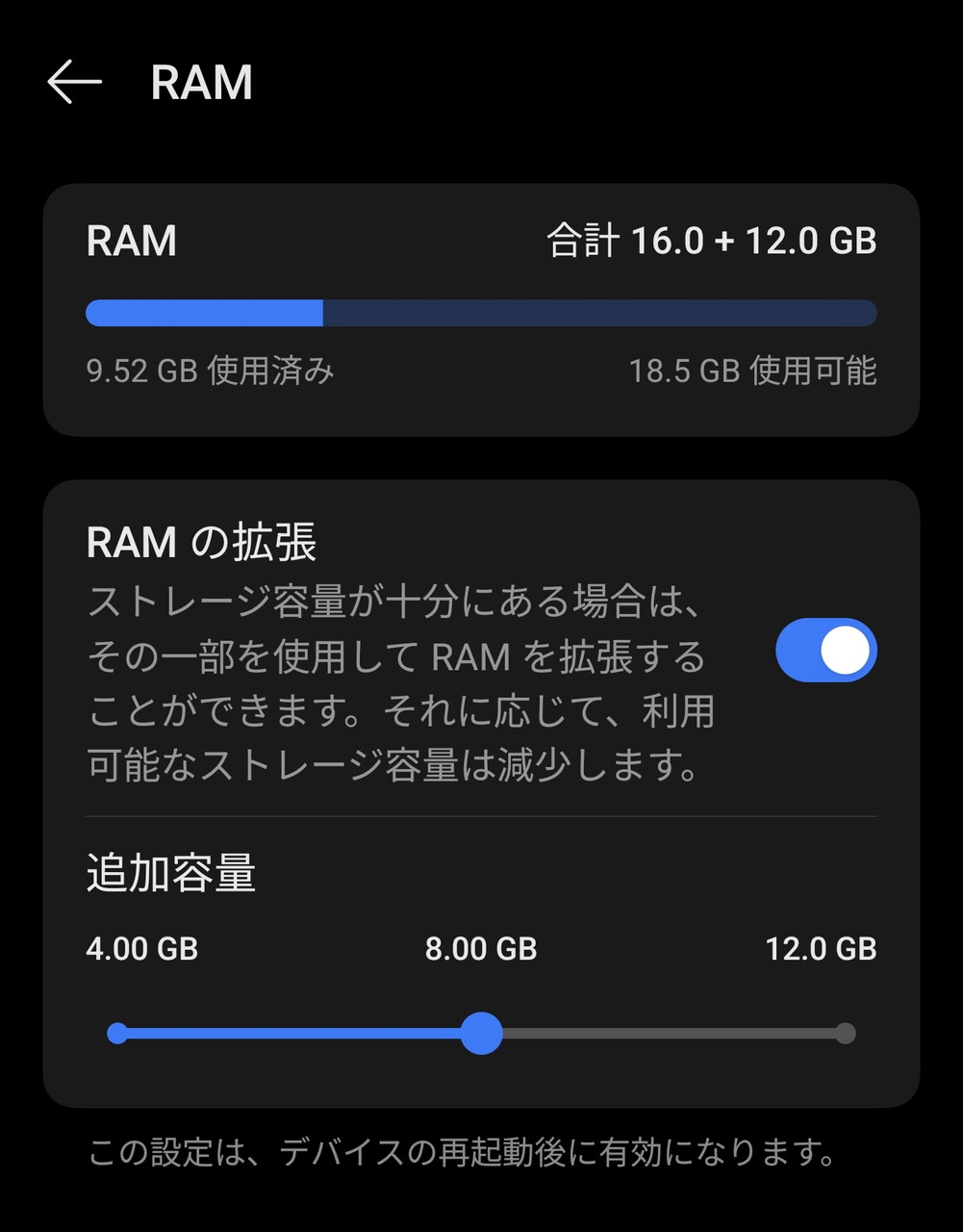
Task: Go back from the RAM screen
Action: point(74,82)
